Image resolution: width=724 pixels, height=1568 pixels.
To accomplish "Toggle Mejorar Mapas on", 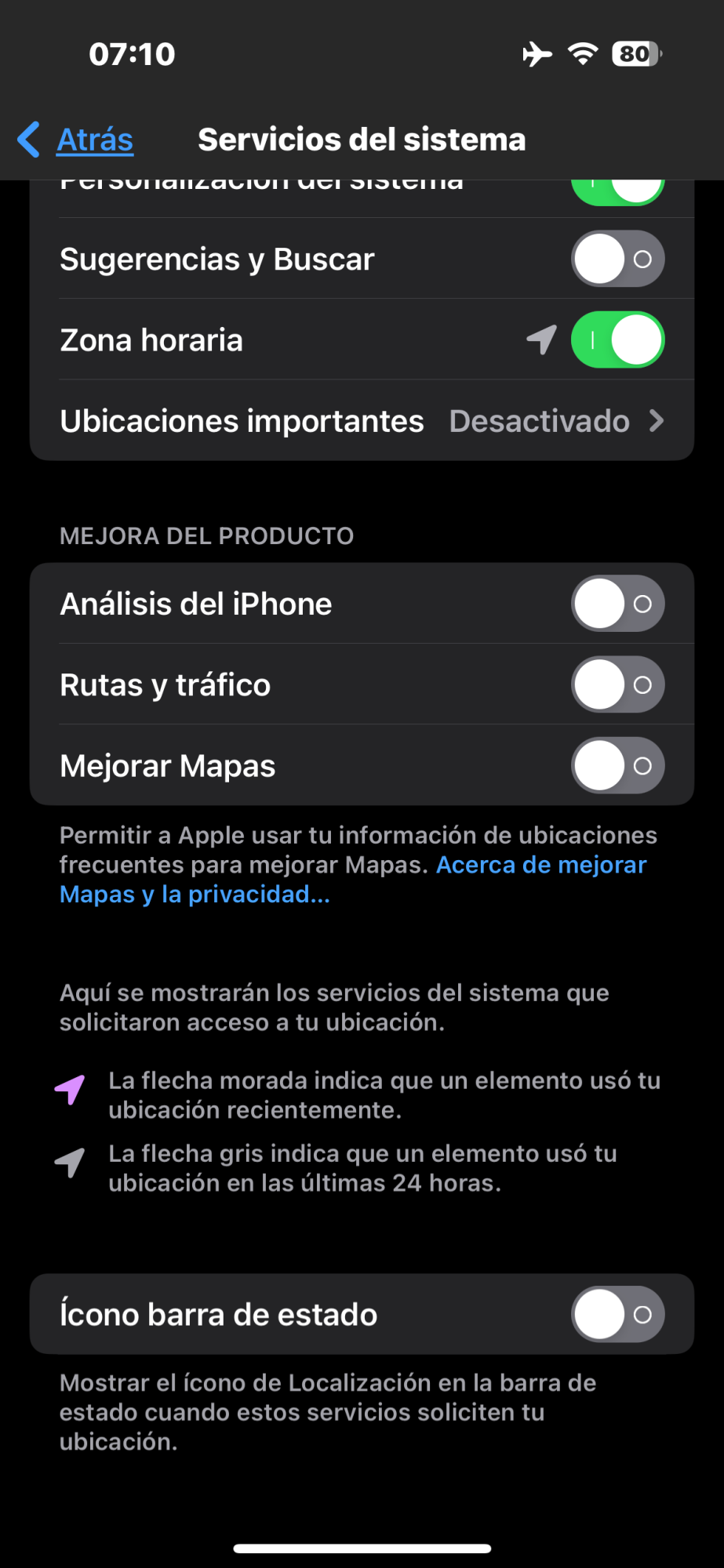I will tap(617, 766).
